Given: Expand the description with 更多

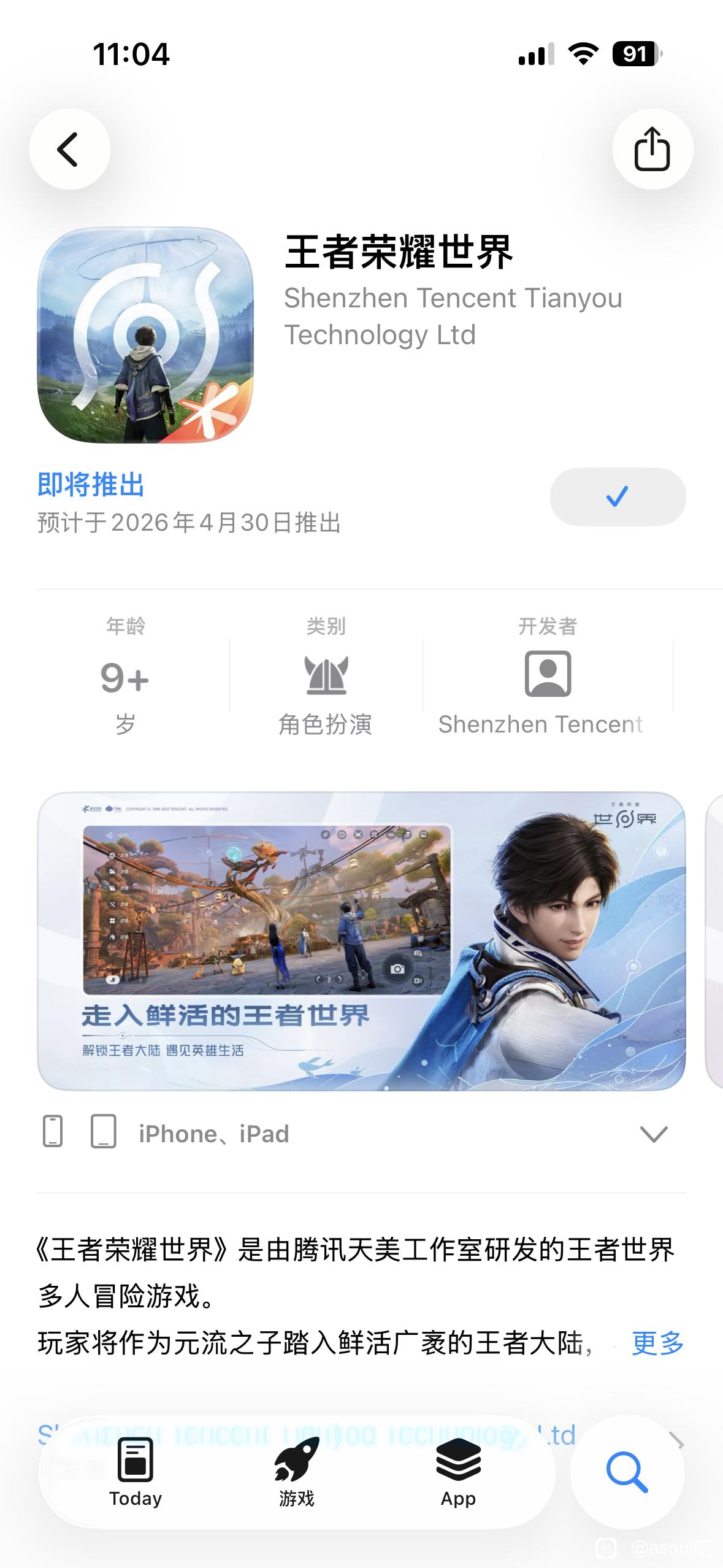Looking at the screenshot, I should (657, 1343).
